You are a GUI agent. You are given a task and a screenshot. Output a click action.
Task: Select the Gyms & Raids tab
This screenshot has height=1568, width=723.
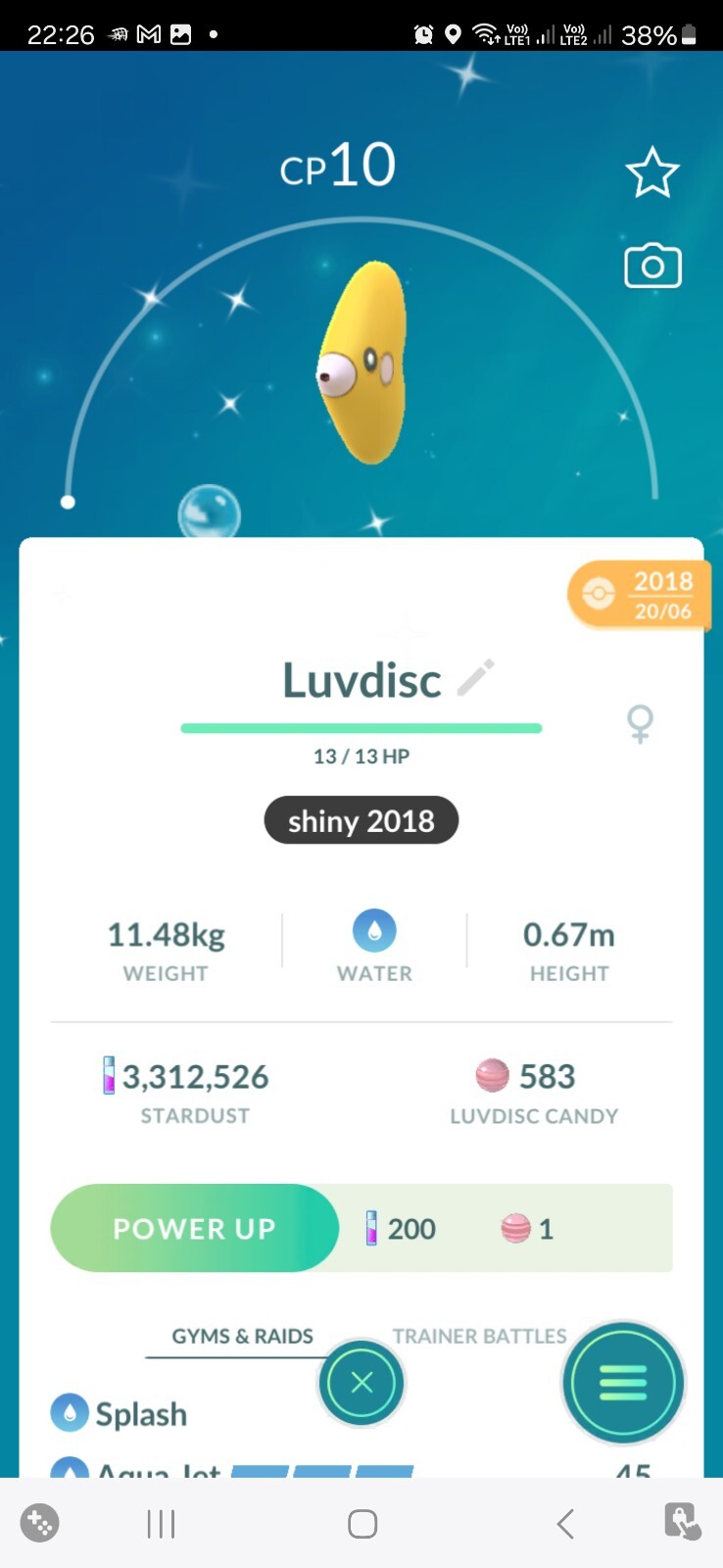coord(242,1336)
